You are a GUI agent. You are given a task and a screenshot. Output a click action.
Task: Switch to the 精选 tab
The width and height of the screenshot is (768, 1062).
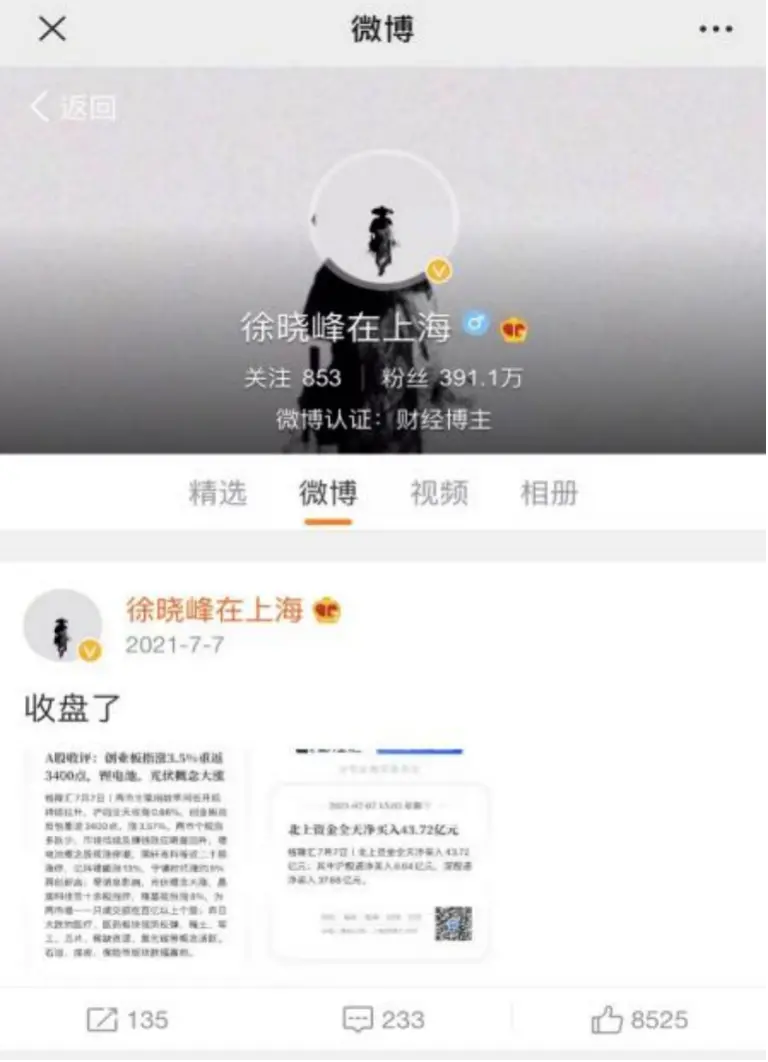[x=217, y=492]
